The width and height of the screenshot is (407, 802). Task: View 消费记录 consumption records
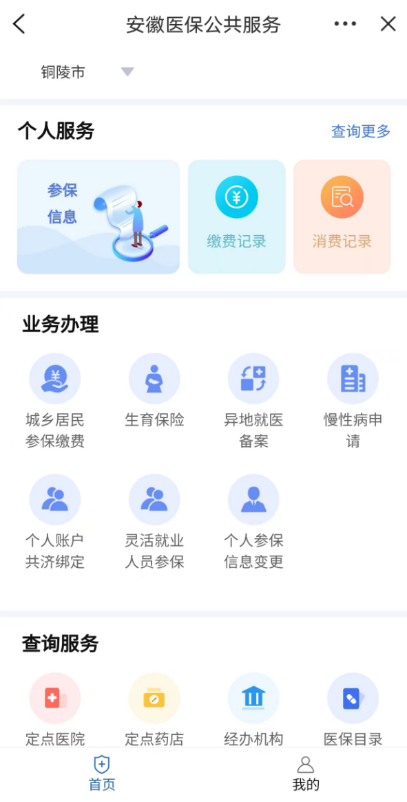pos(342,217)
